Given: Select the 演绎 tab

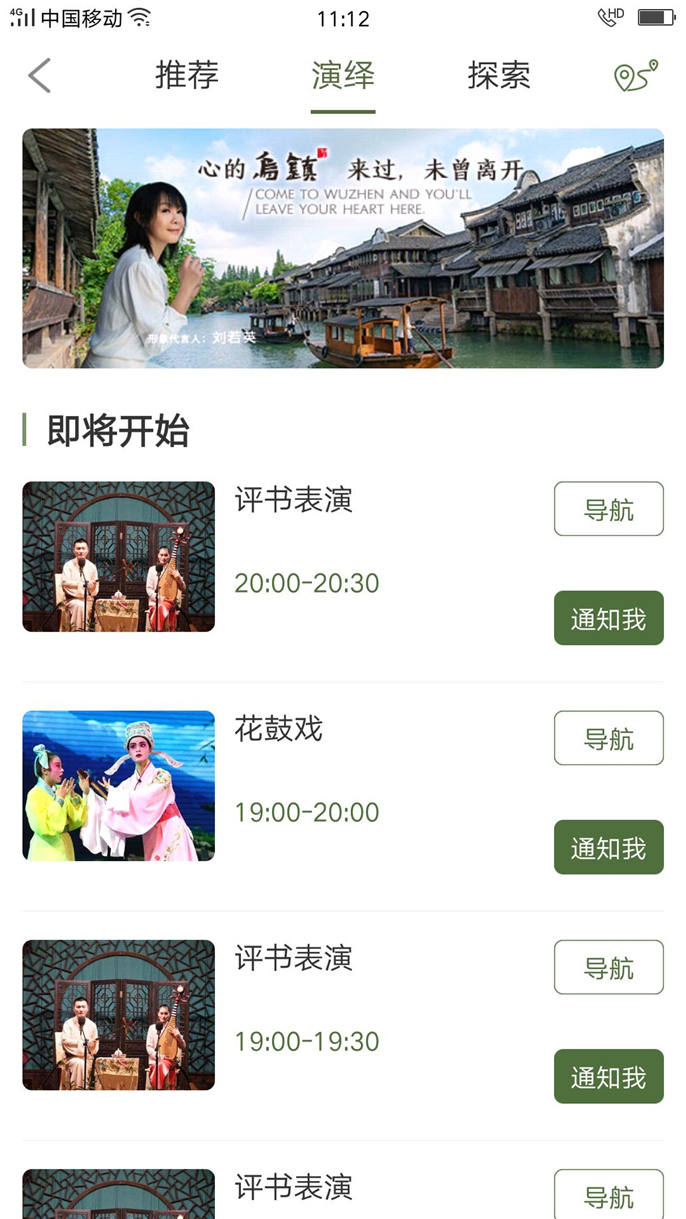Looking at the screenshot, I should [343, 76].
